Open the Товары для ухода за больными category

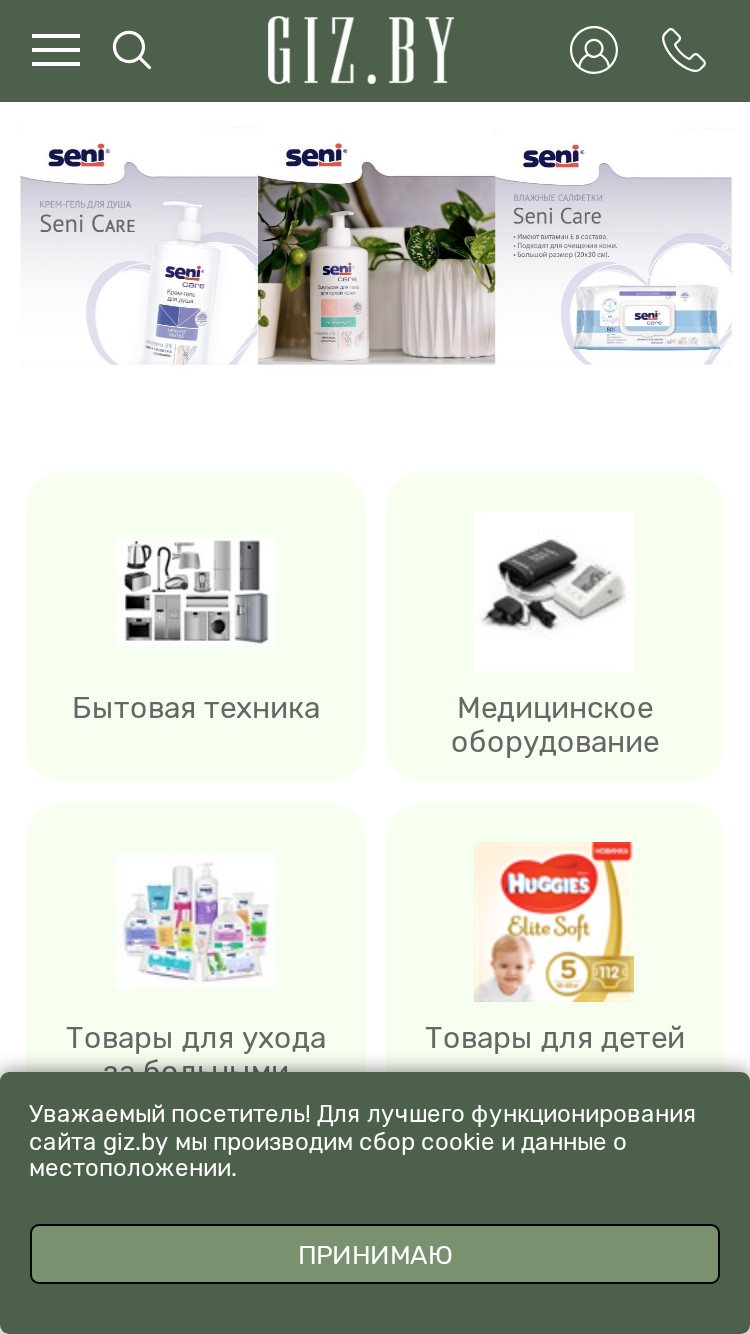[x=196, y=937]
